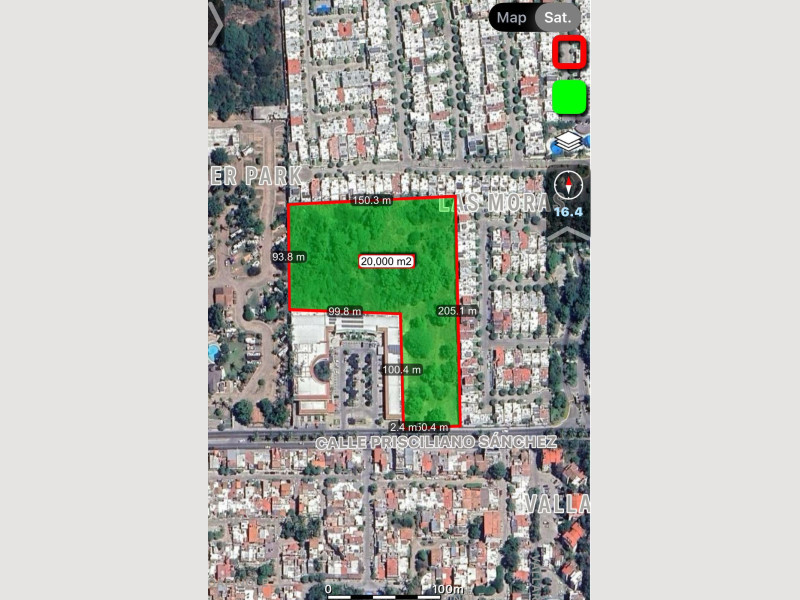Viewport: 800px width, 600px height.
Task: Switch to the Map view
Action: (512, 17)
